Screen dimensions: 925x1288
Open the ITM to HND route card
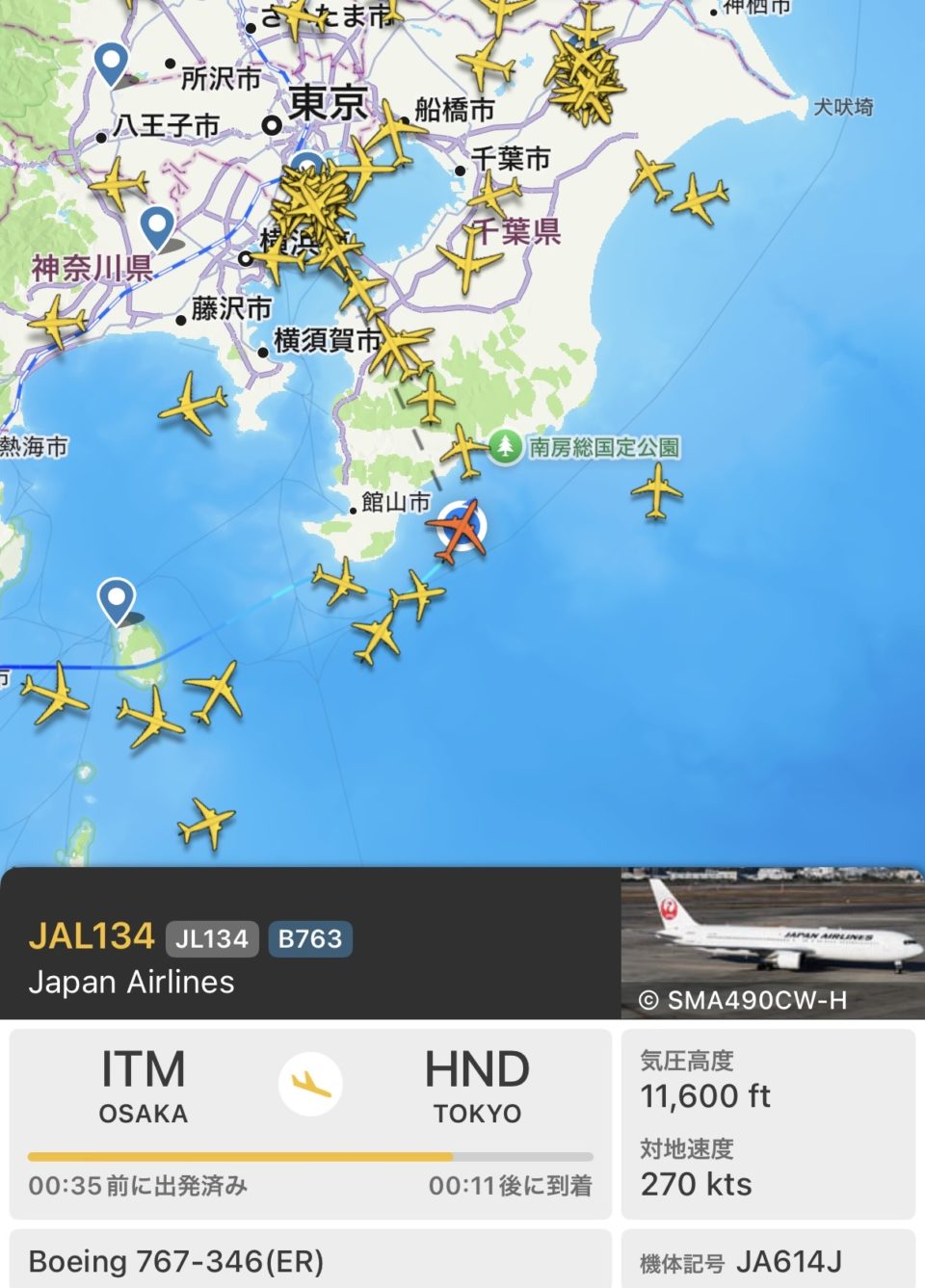click(x=310, y=1123)
